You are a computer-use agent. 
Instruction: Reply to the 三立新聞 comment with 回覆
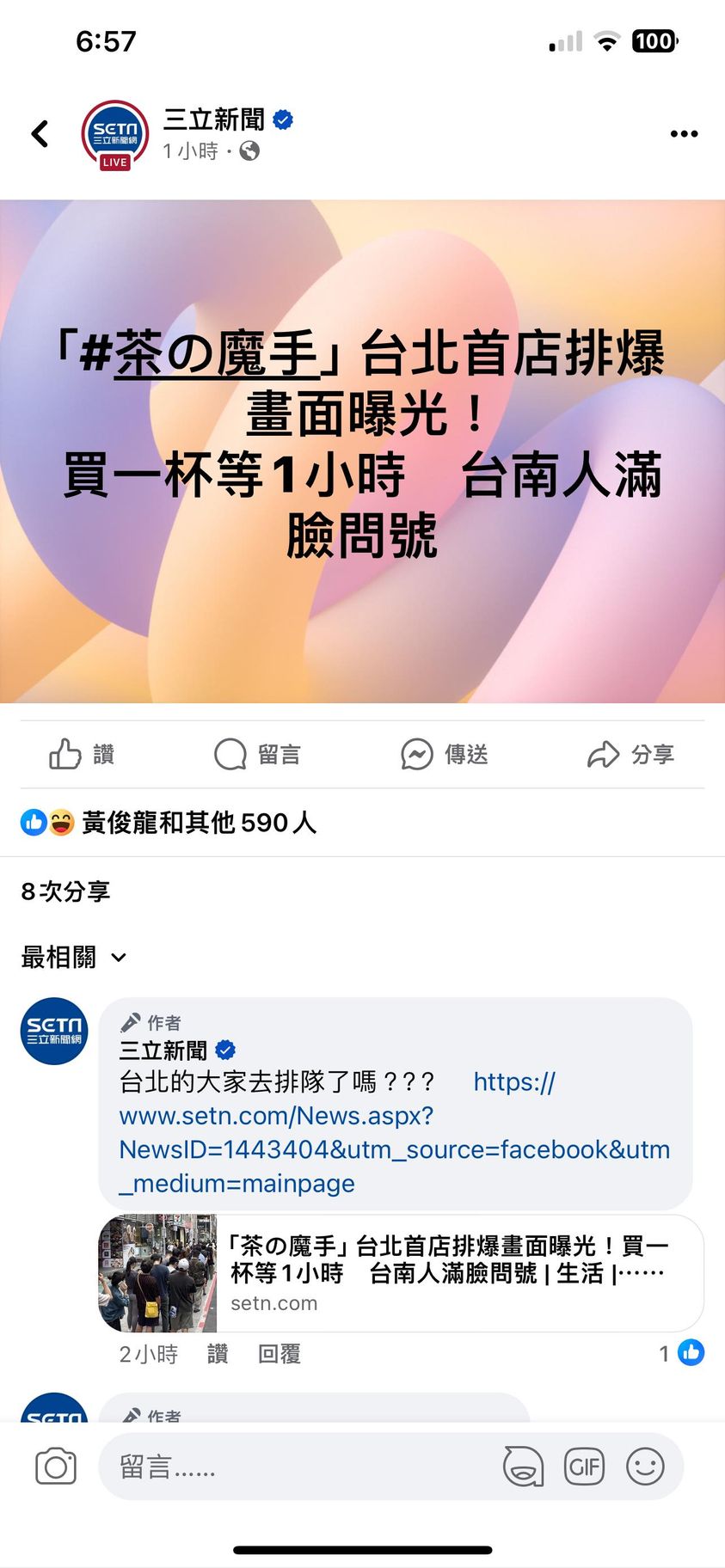pos(279,1354)
